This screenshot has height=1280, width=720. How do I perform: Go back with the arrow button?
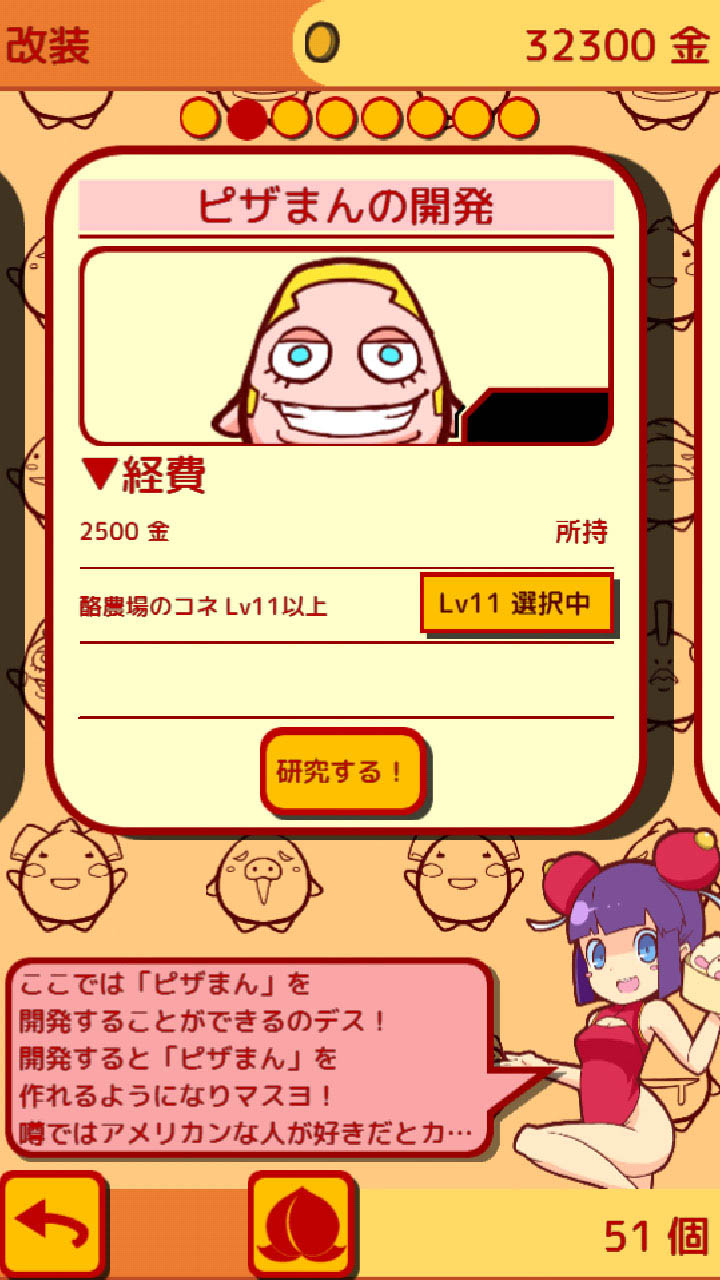(52, 1225)
